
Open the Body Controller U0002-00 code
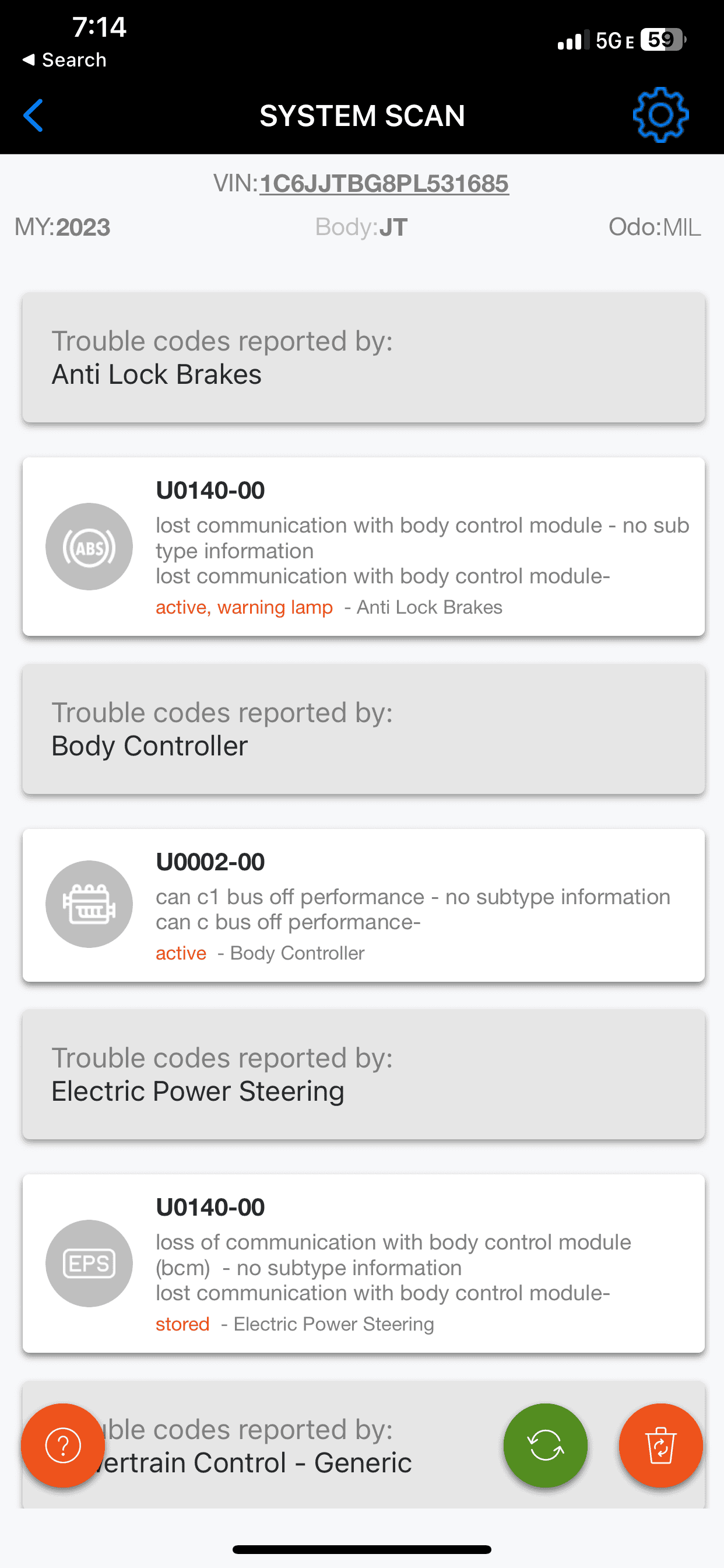(363, 905)
